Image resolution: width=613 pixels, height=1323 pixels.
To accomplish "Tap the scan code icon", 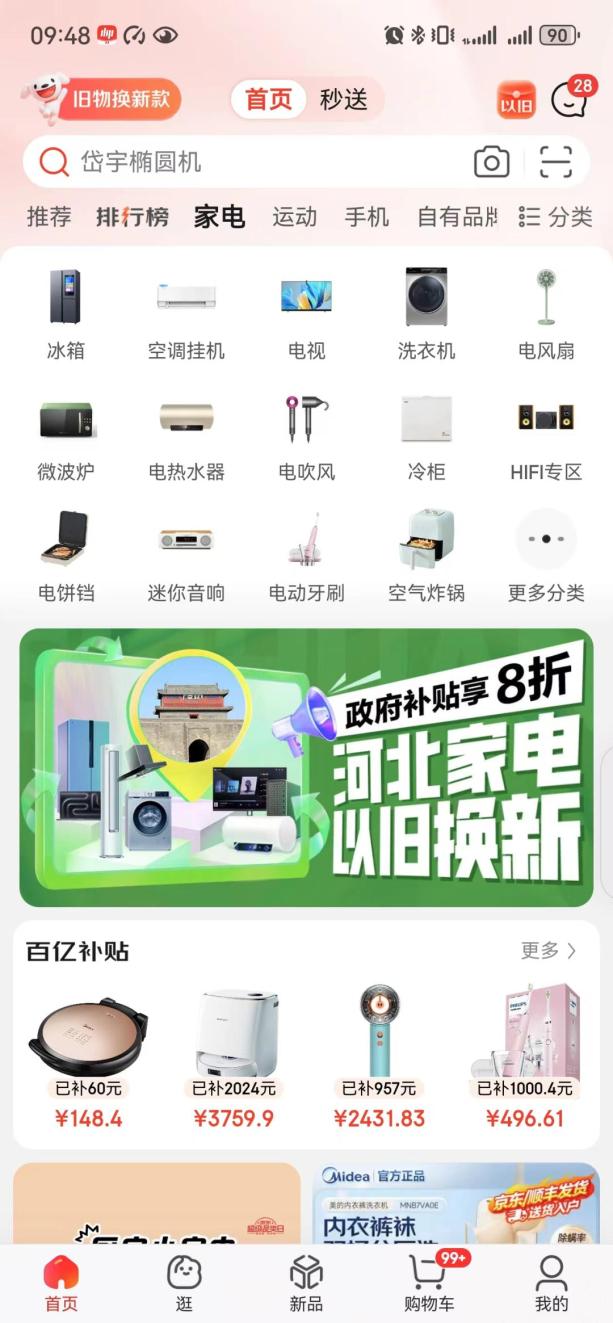I will point(556,162).
